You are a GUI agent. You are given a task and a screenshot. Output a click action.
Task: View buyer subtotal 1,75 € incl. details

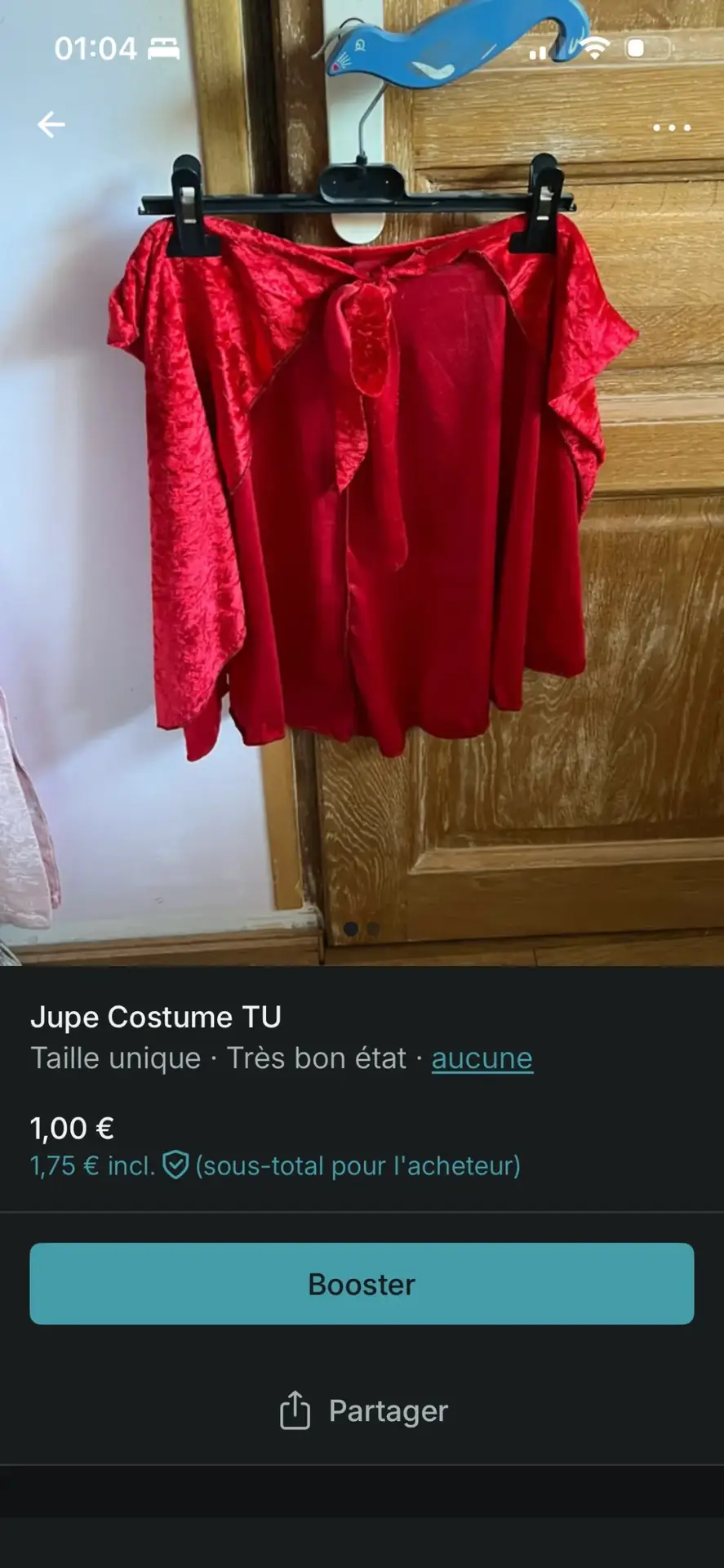coord(275,1165)
